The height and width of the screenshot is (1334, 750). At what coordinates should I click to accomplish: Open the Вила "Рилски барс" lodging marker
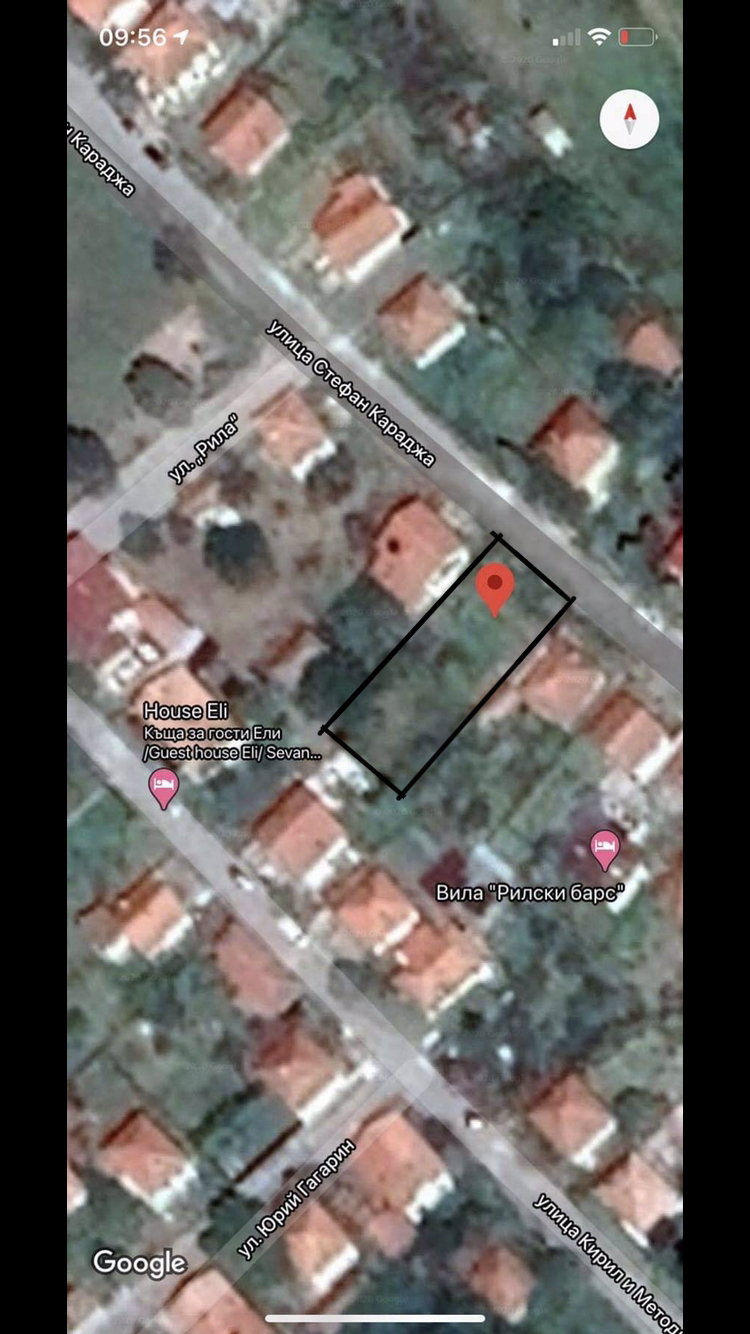604,849
